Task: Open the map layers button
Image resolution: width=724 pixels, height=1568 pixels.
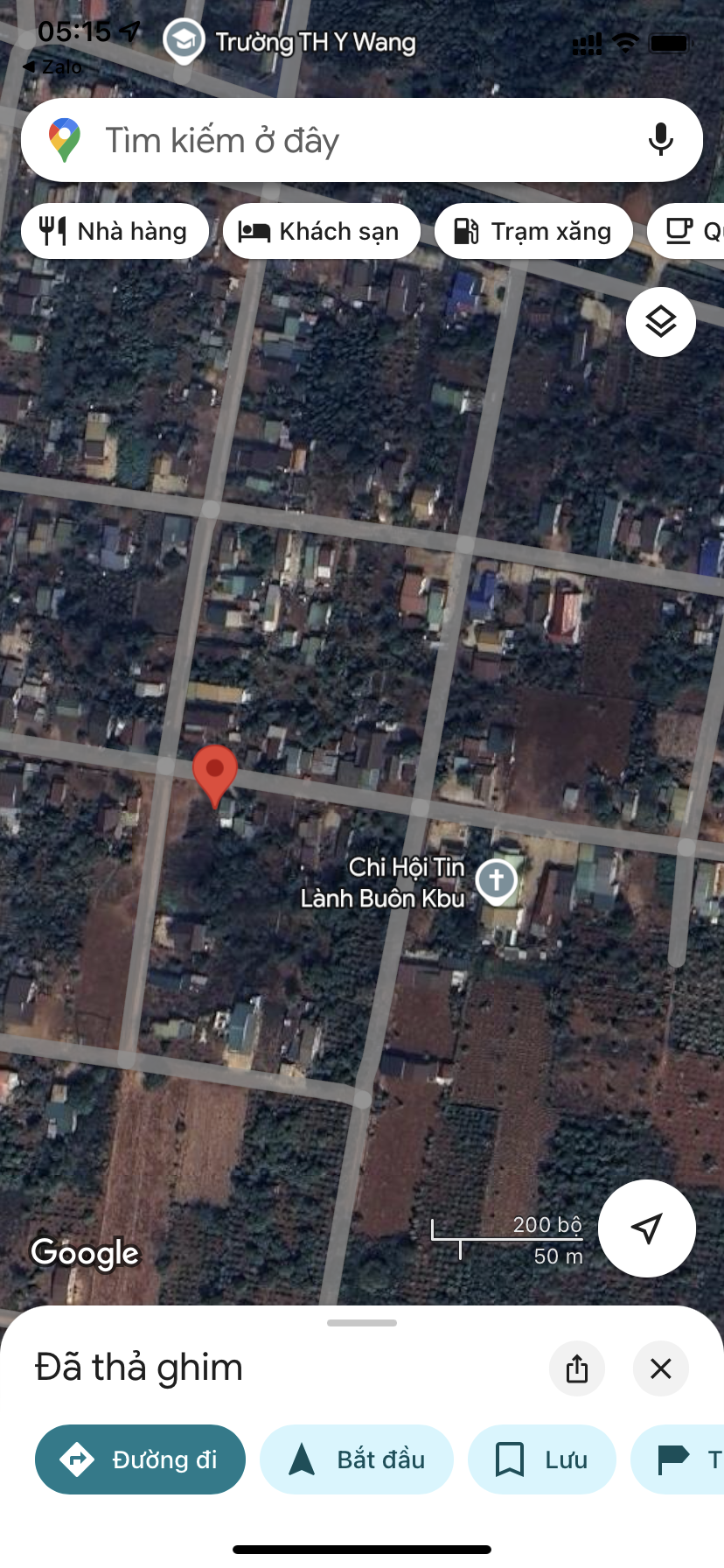Action: coord(661,322)
